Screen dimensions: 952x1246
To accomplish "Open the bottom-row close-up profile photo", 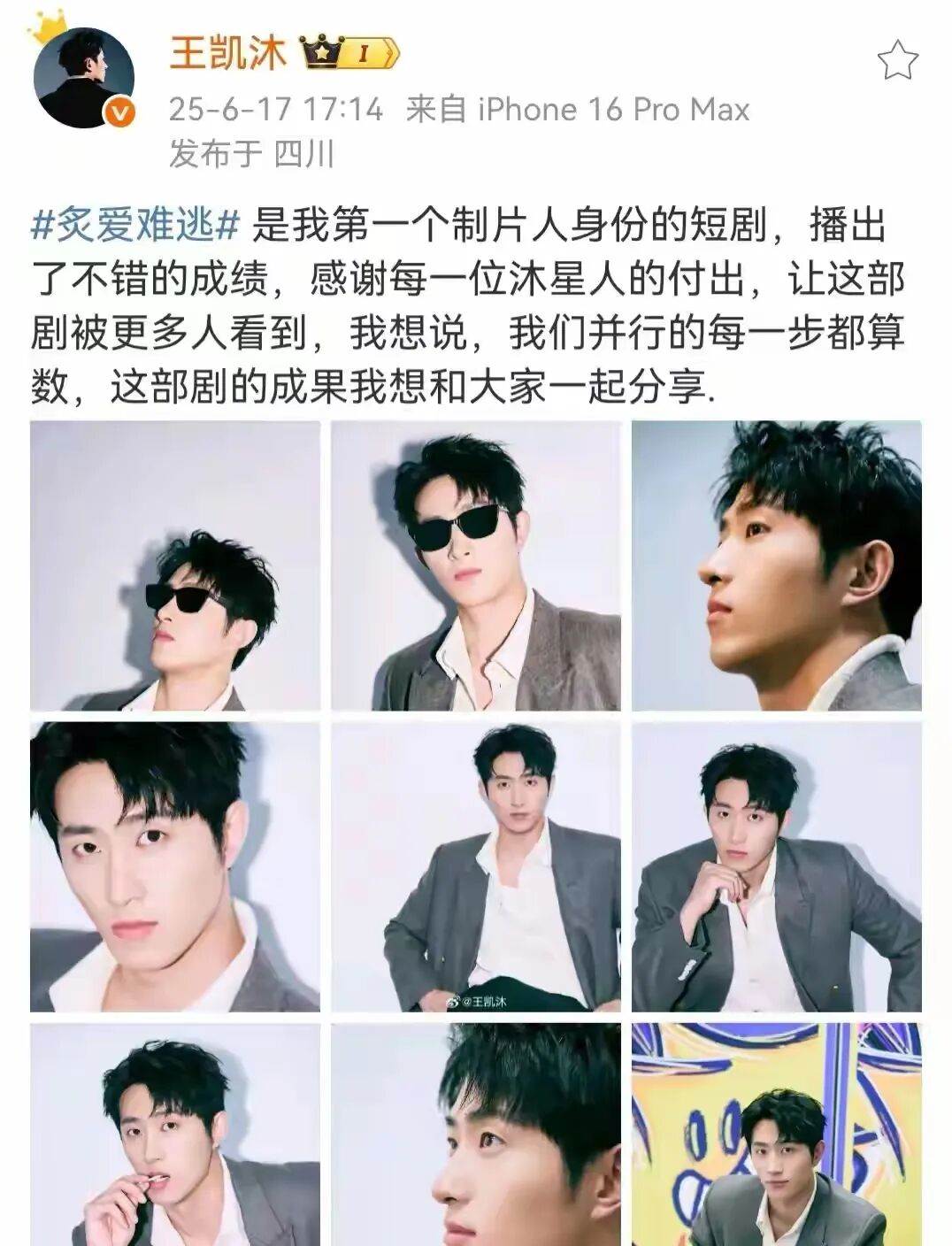I will 476,1134.
